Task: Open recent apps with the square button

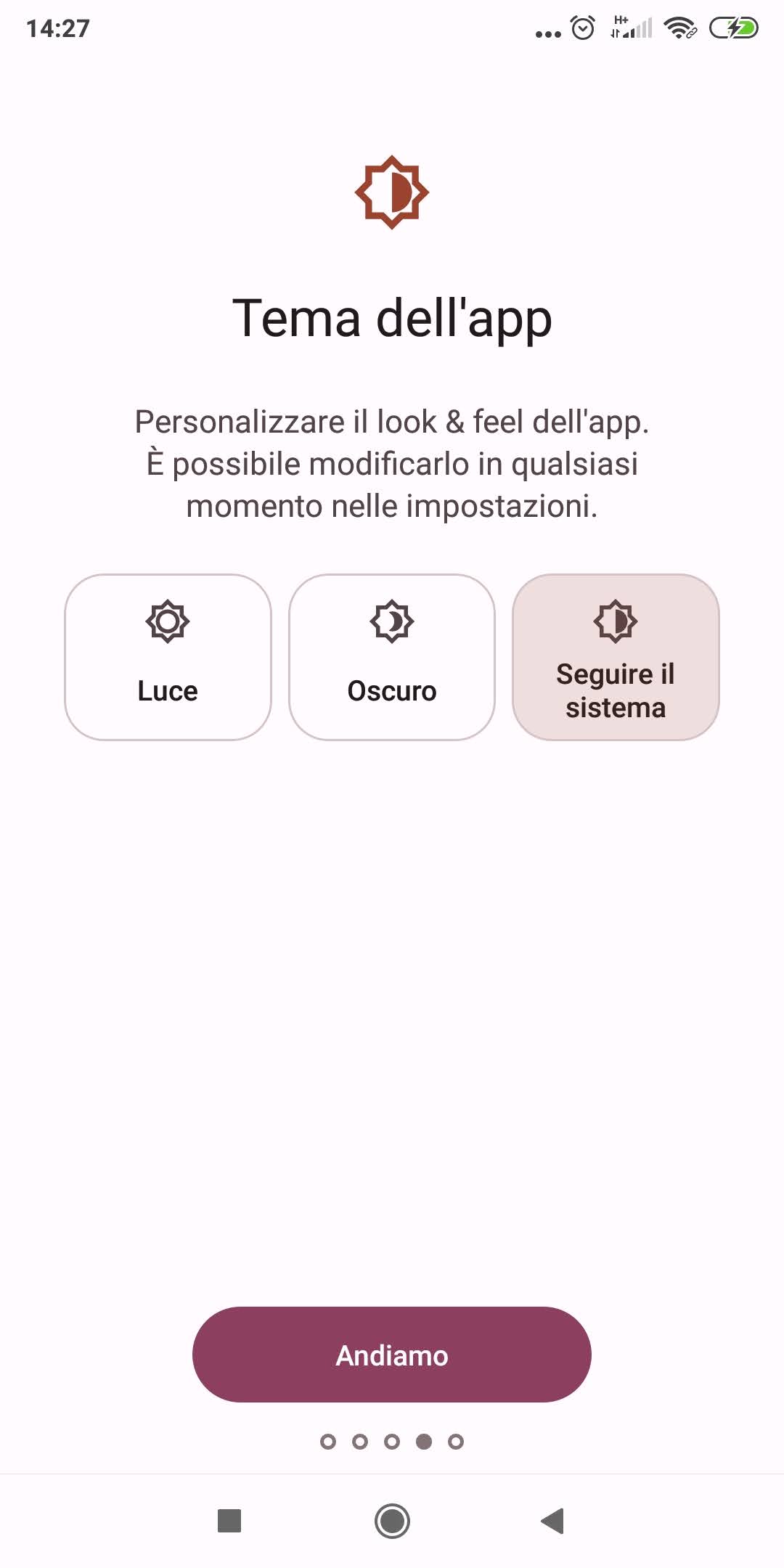Action: tap(229, 1521)
